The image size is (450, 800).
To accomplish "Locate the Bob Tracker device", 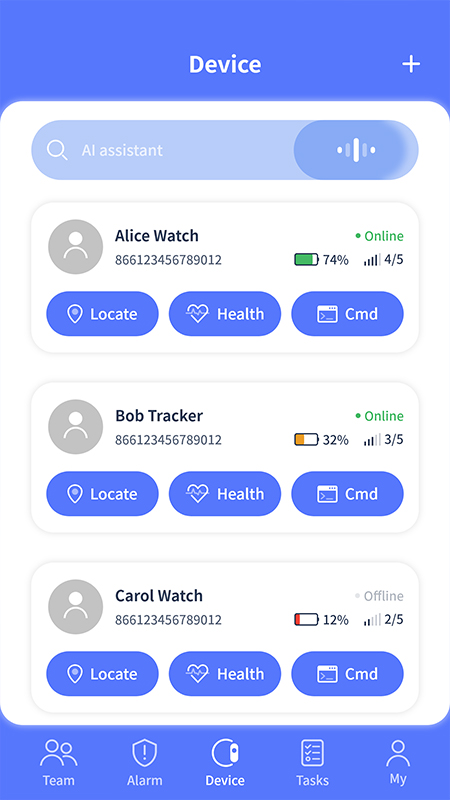I will 103,494.
